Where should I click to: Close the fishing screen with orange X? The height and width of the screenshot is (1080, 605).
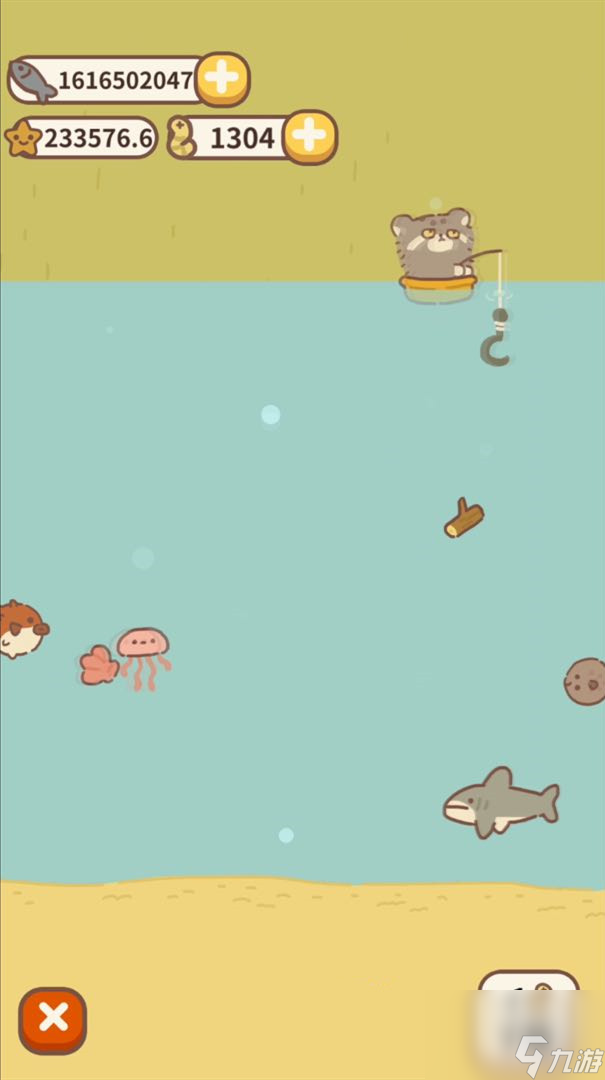point(53,1019)
